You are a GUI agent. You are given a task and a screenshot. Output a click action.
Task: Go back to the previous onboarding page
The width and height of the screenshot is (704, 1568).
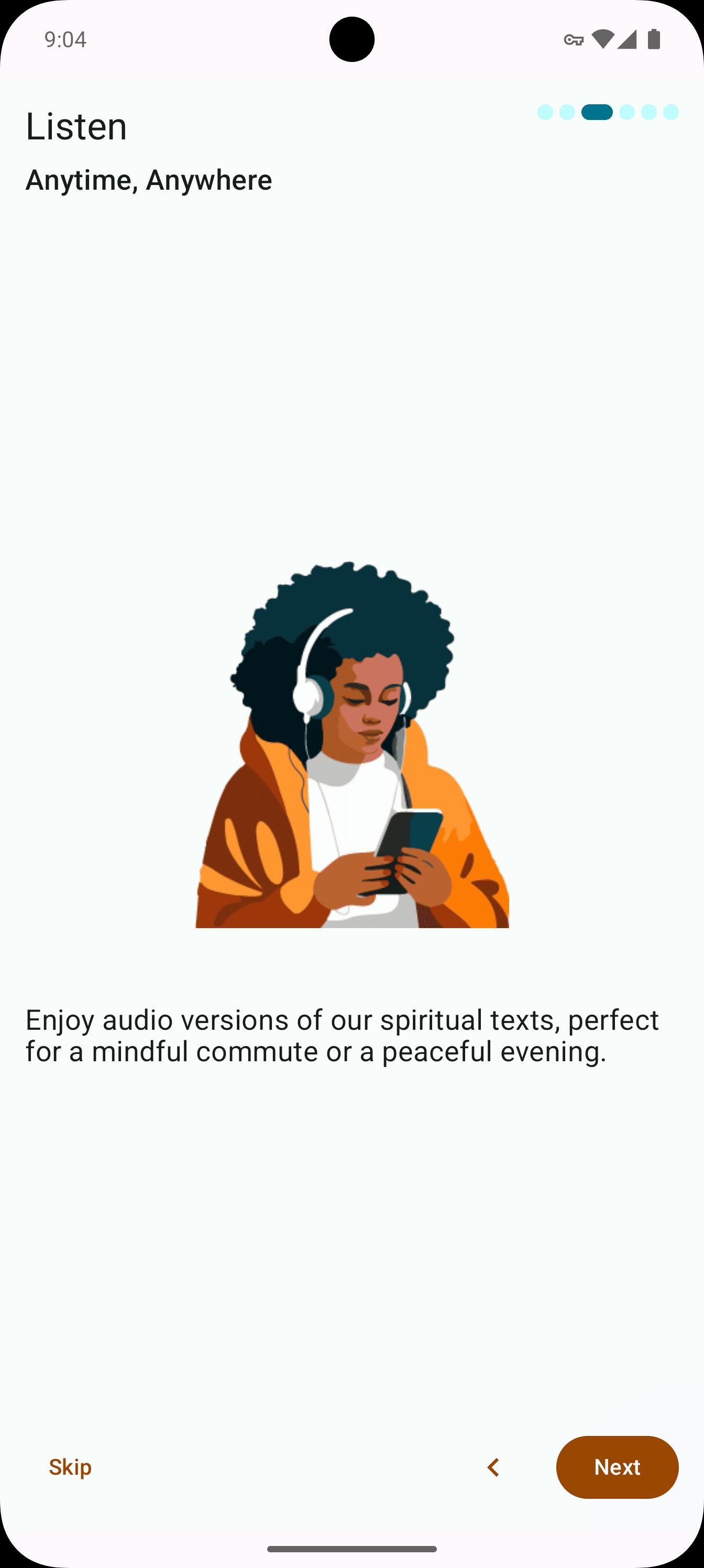pos(493,1467)
